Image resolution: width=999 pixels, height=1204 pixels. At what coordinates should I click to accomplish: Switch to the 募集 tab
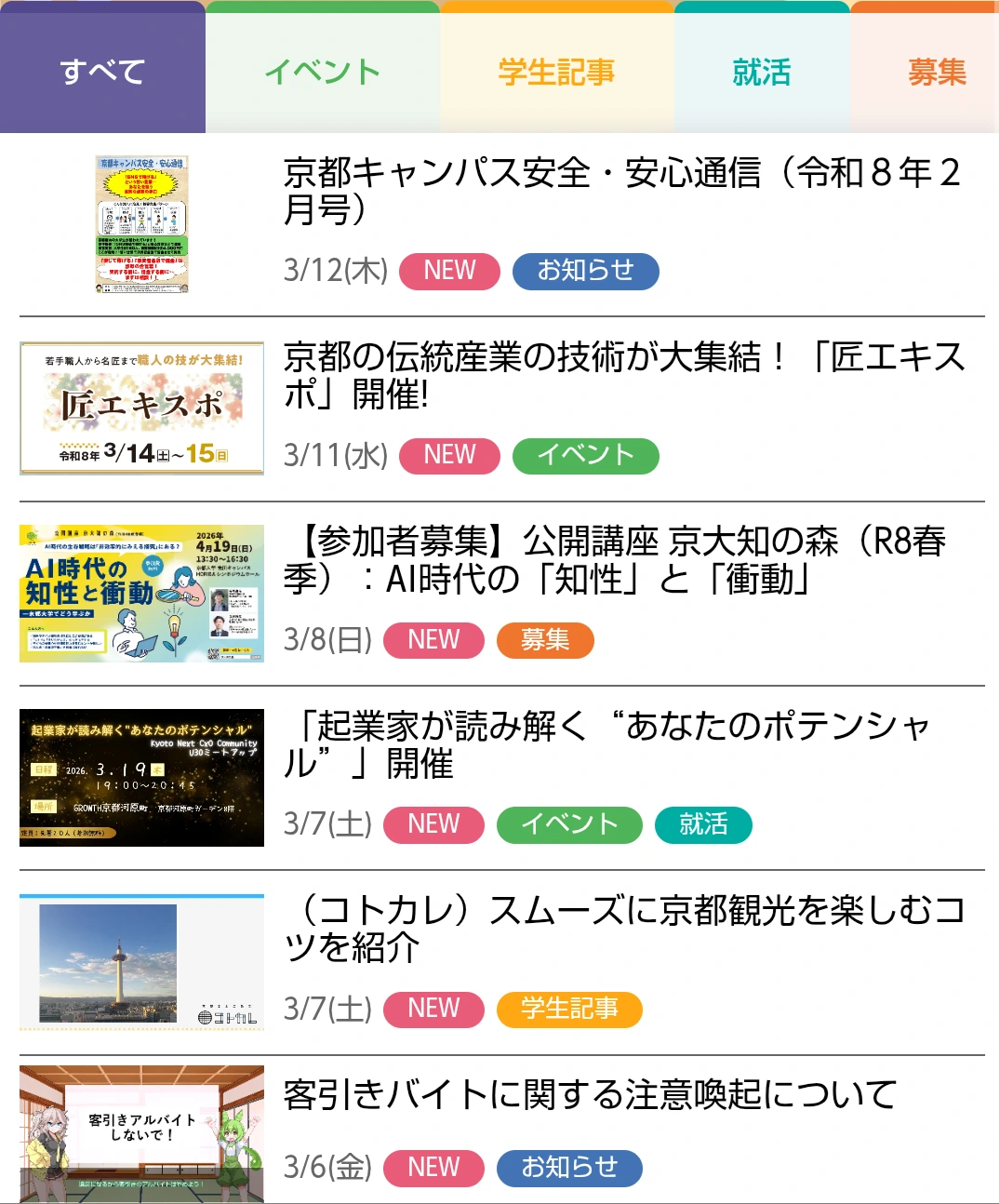coord(936,72)
